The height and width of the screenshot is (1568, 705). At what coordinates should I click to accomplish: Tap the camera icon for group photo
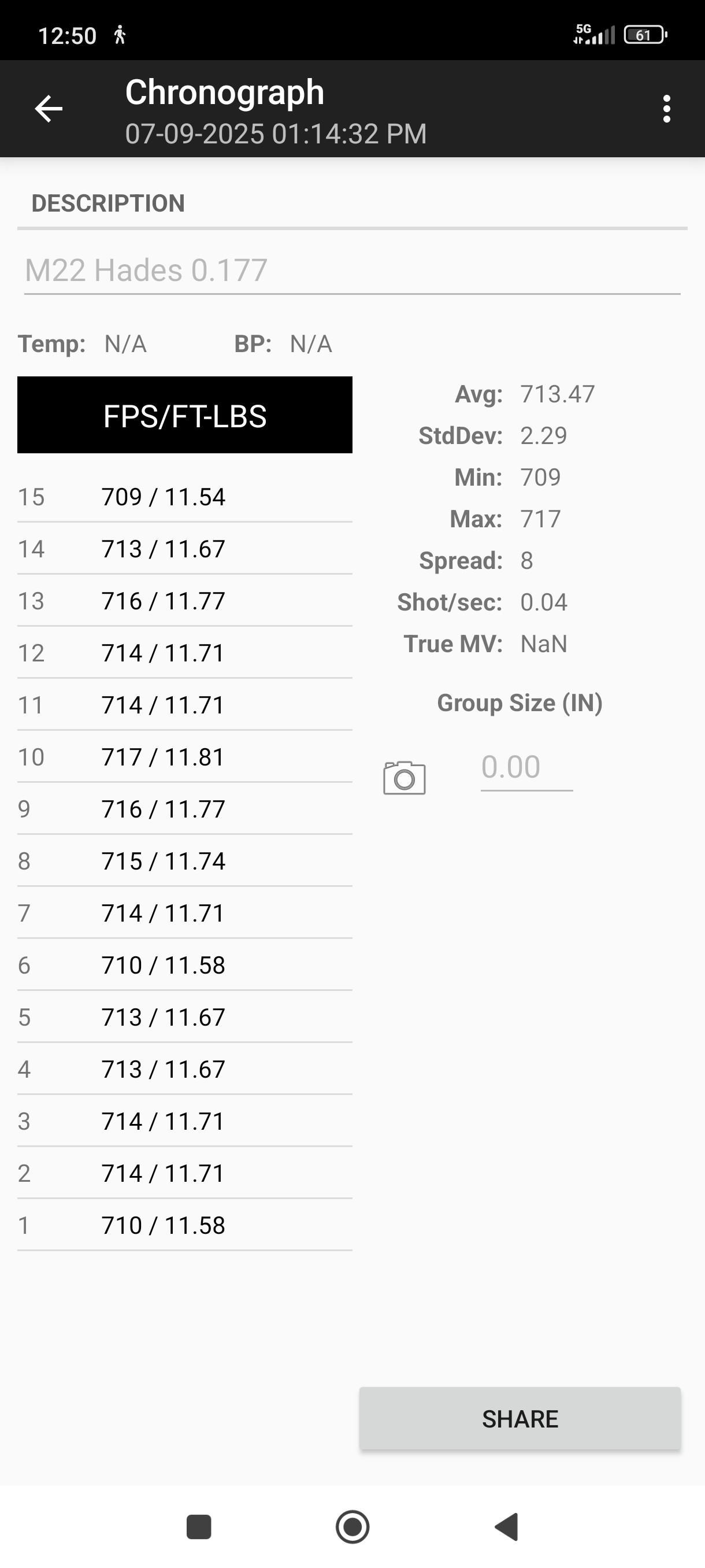pos(405,777)
